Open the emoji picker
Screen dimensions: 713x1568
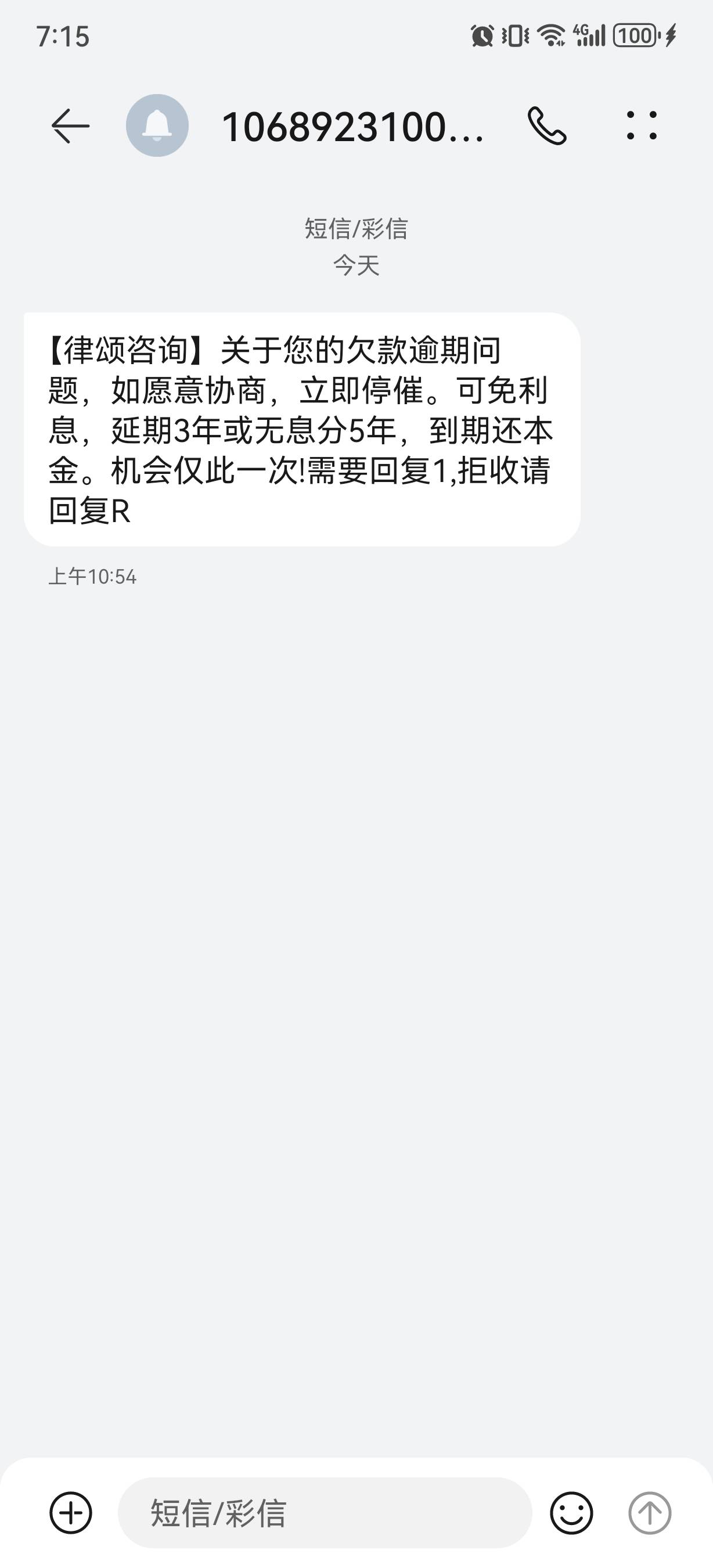click(x=571, y=1513)
